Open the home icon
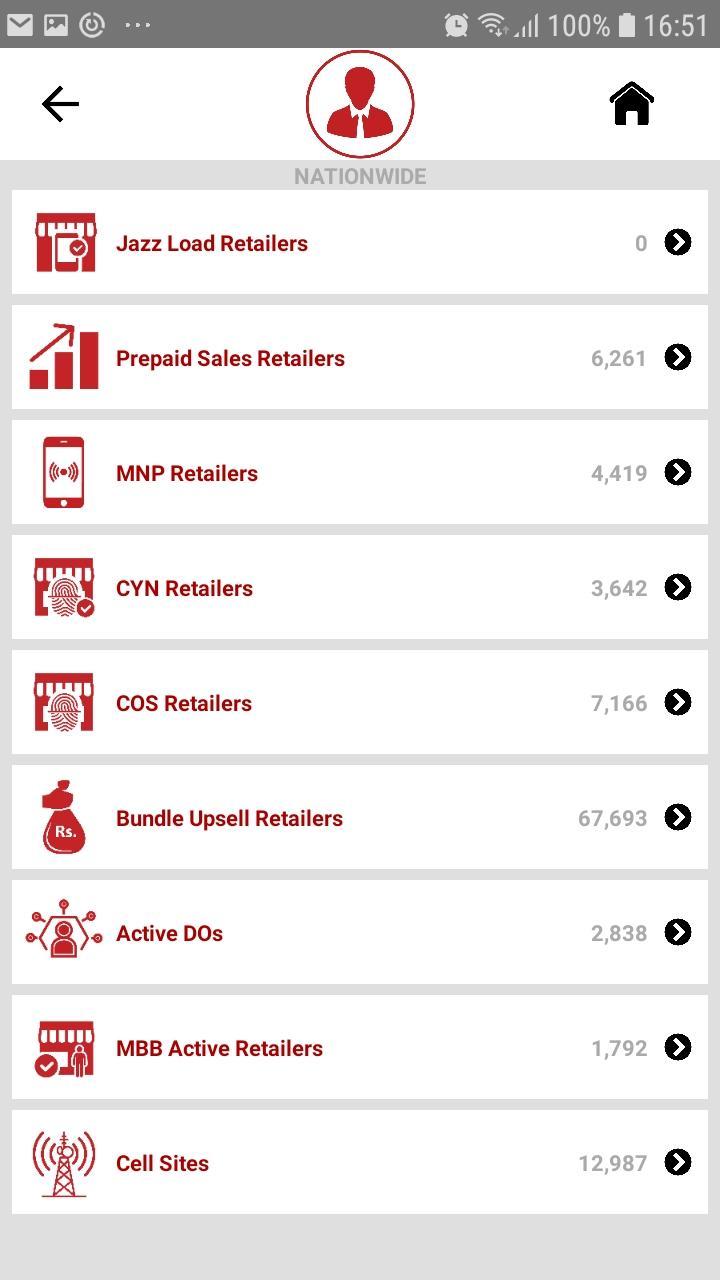This screenshot has width=720, height=1280. click(x=632, y=104)
